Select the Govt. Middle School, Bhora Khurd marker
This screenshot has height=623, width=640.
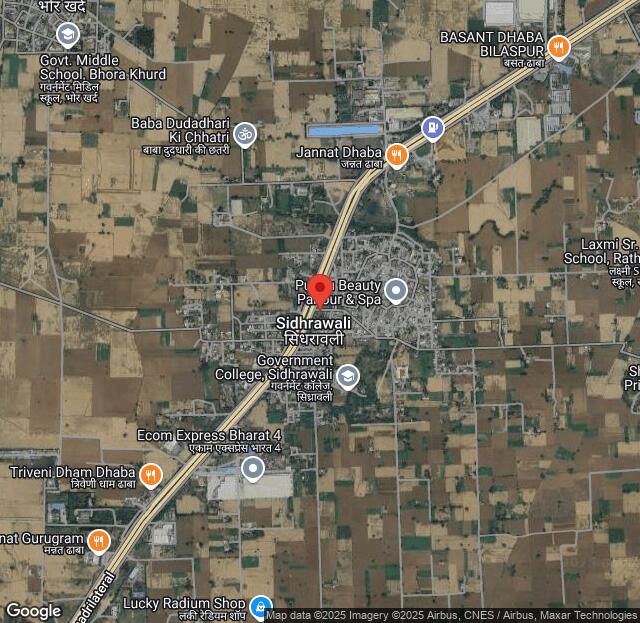[x=69, y=36]
